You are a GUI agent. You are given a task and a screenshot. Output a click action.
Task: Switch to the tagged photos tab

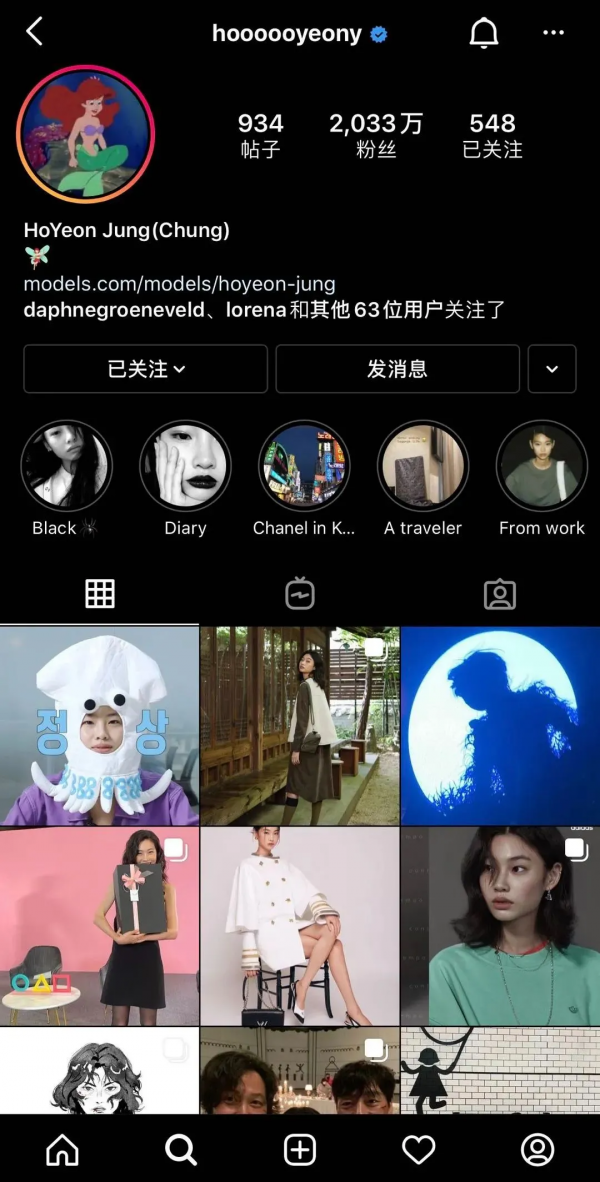tap(499, 594)
